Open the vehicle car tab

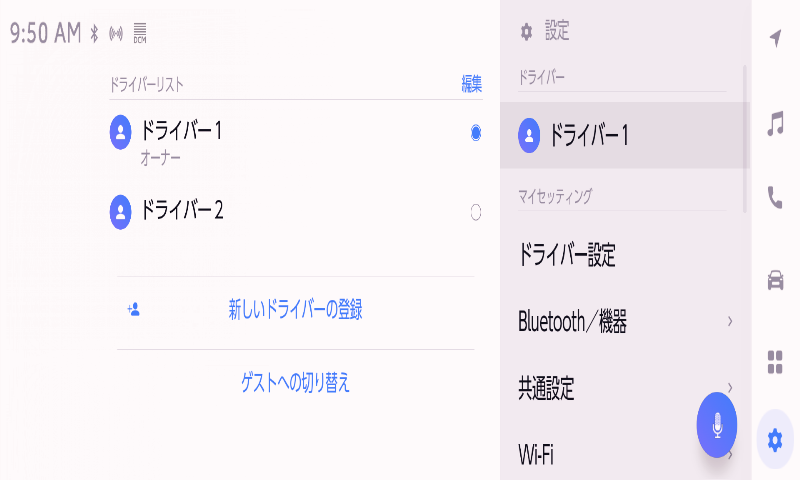[x=775, y=281]
